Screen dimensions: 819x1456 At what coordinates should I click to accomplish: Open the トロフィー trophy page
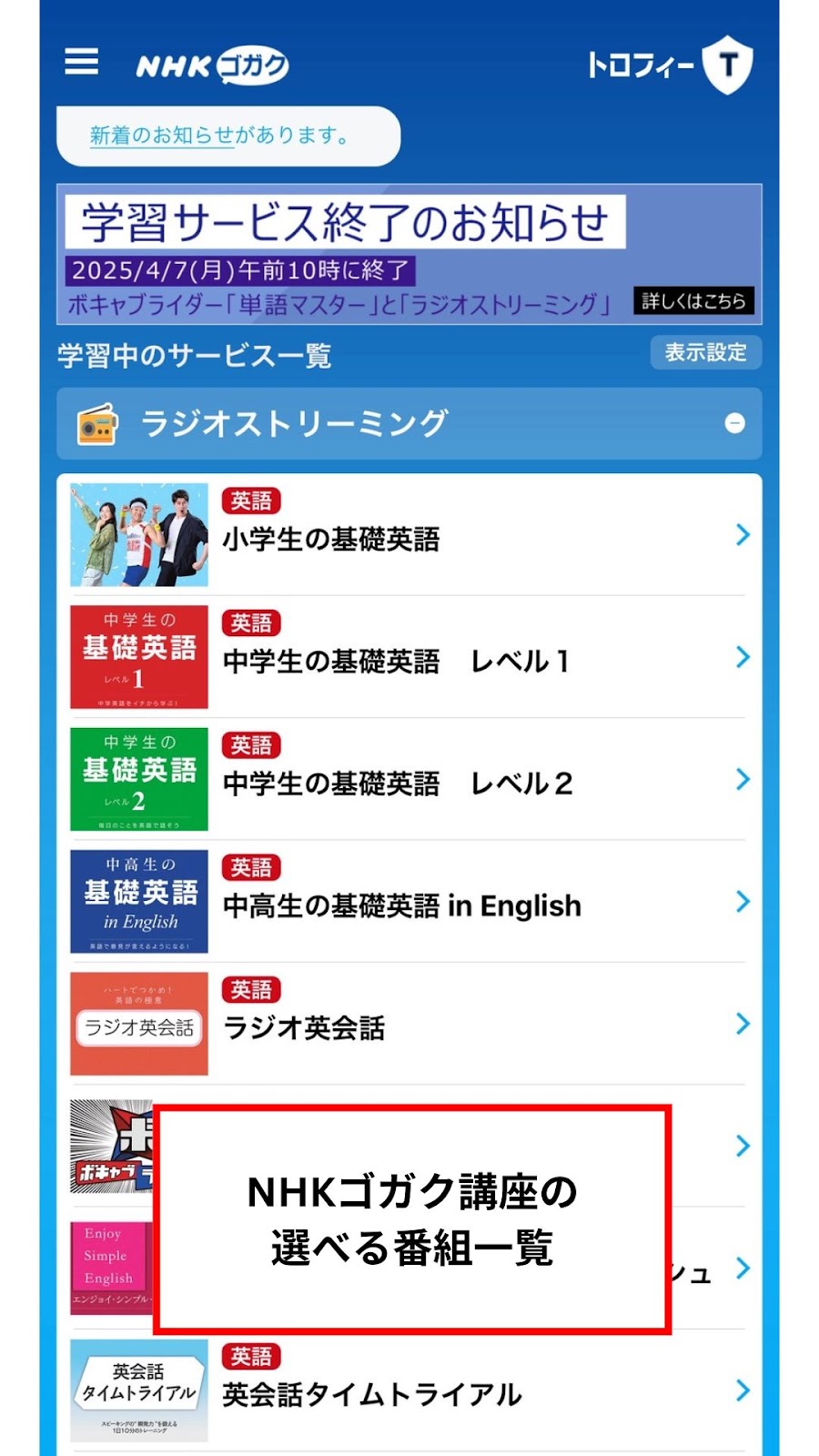coord(670,65)
